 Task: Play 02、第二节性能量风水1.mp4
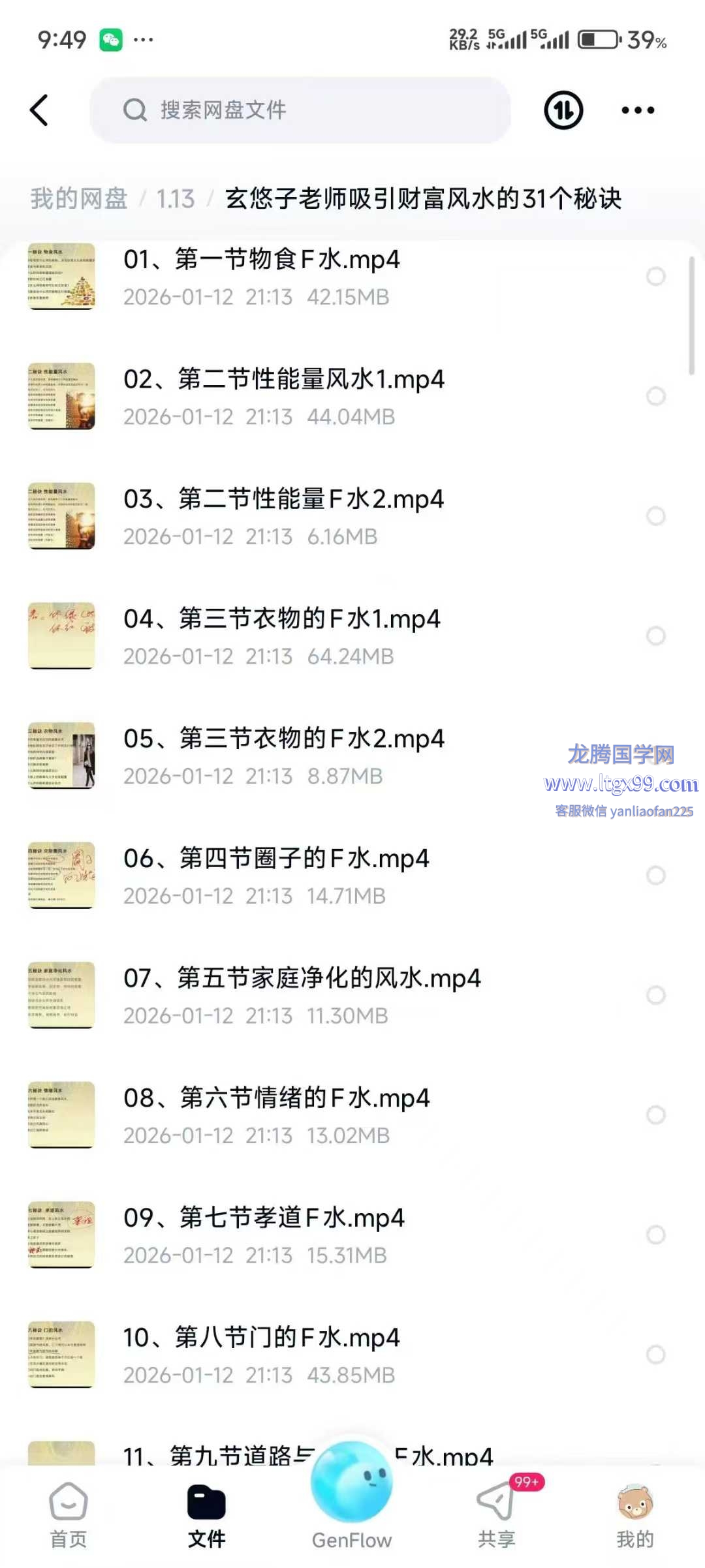pyautogui.click(x=284, y=380)
